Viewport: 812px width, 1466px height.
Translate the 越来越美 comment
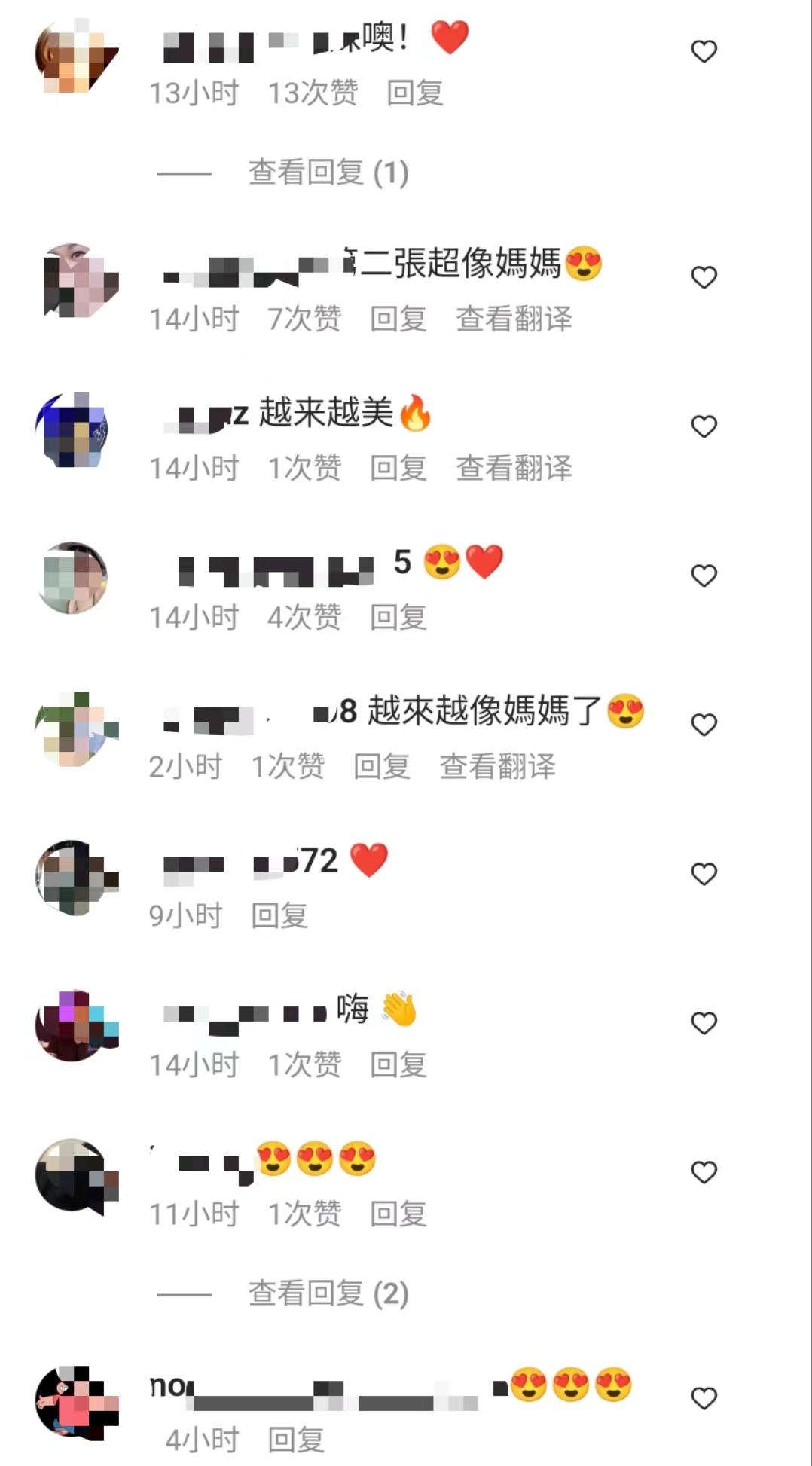click(514, 468)
